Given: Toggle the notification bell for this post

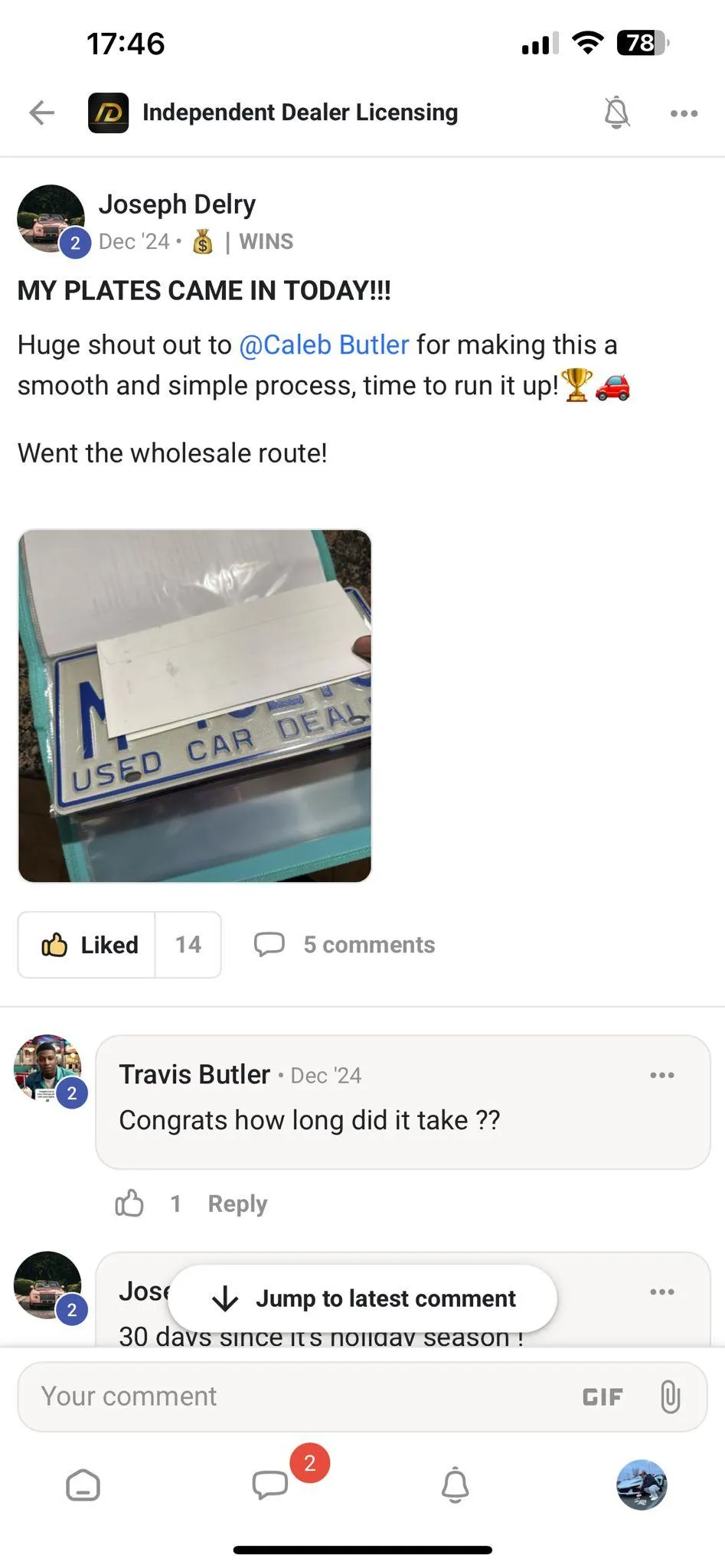Looking at the screenshot, I should (x=616, y=113).
